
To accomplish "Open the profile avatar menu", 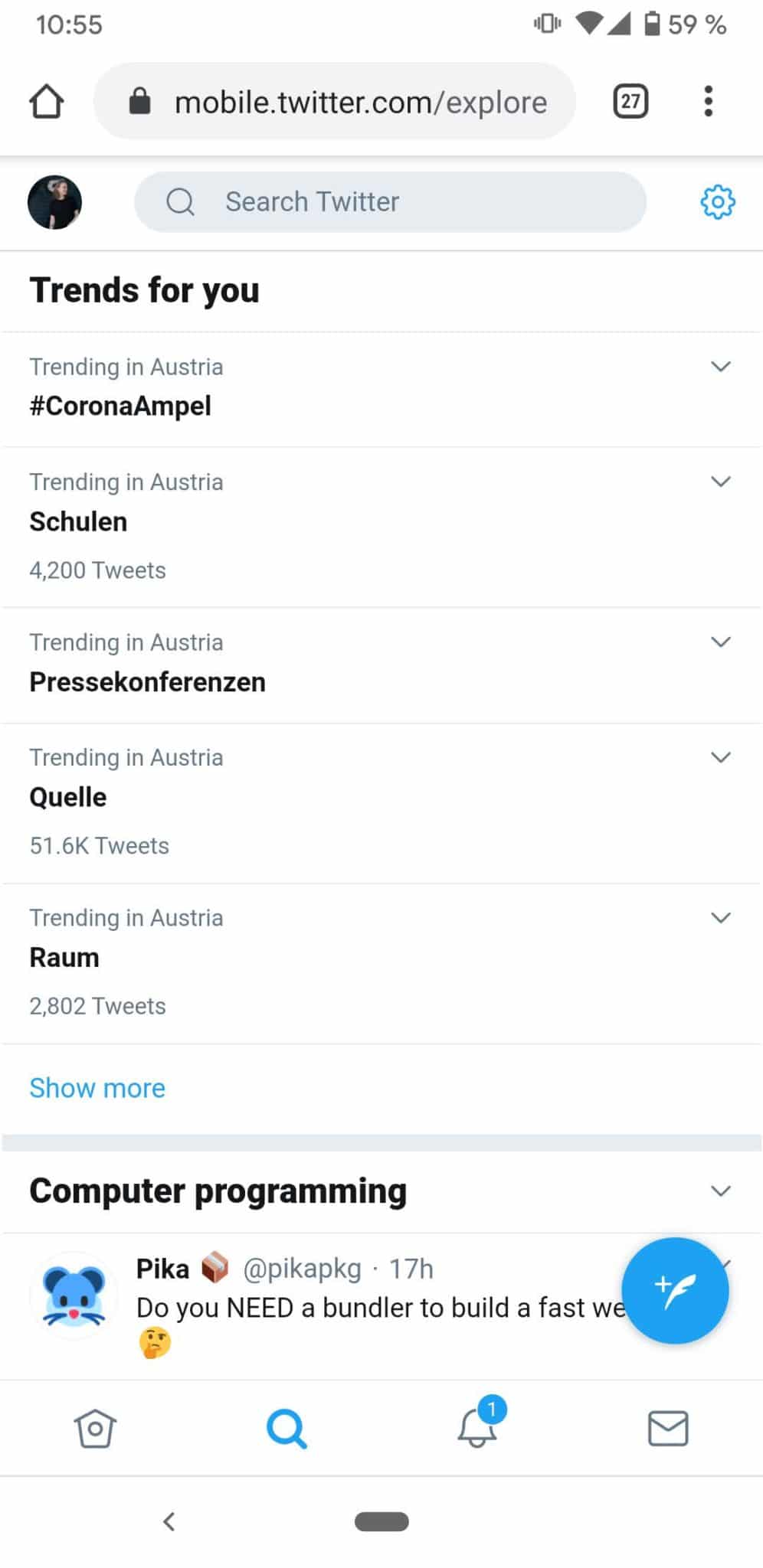I will coord(54,202).
